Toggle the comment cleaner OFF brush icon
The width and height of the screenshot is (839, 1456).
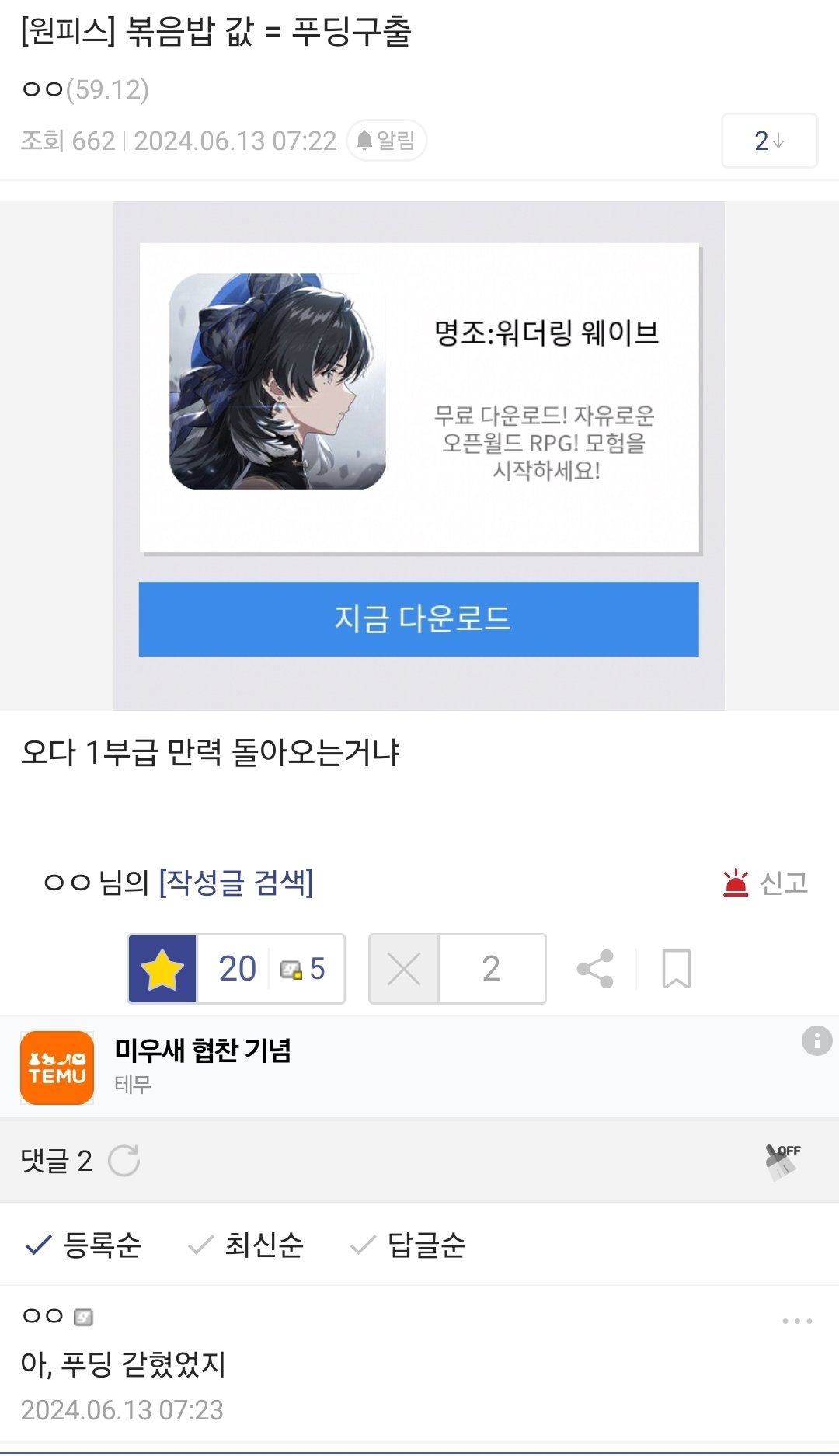[x=782, y=1162]
